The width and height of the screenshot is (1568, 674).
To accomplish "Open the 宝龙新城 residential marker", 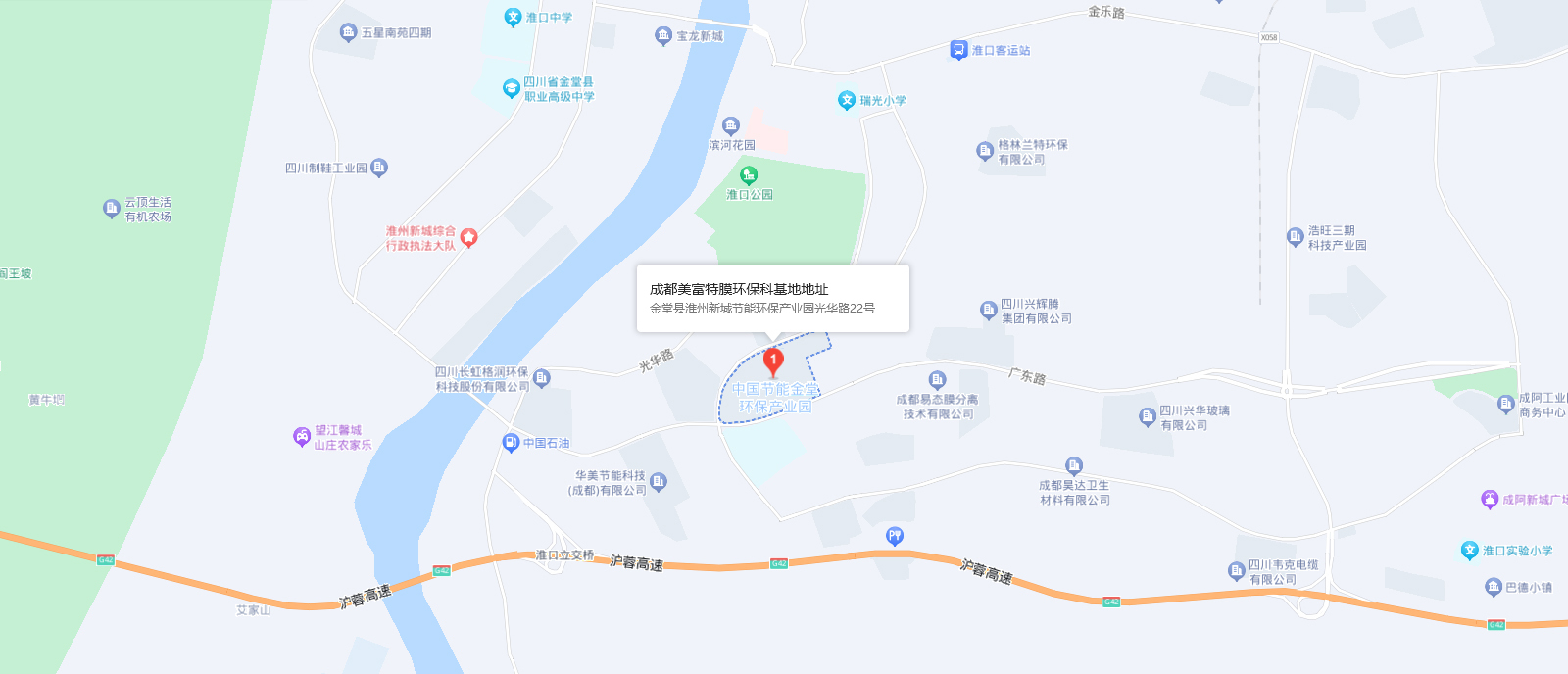I will pyautogui.click(x=663, y=36).
